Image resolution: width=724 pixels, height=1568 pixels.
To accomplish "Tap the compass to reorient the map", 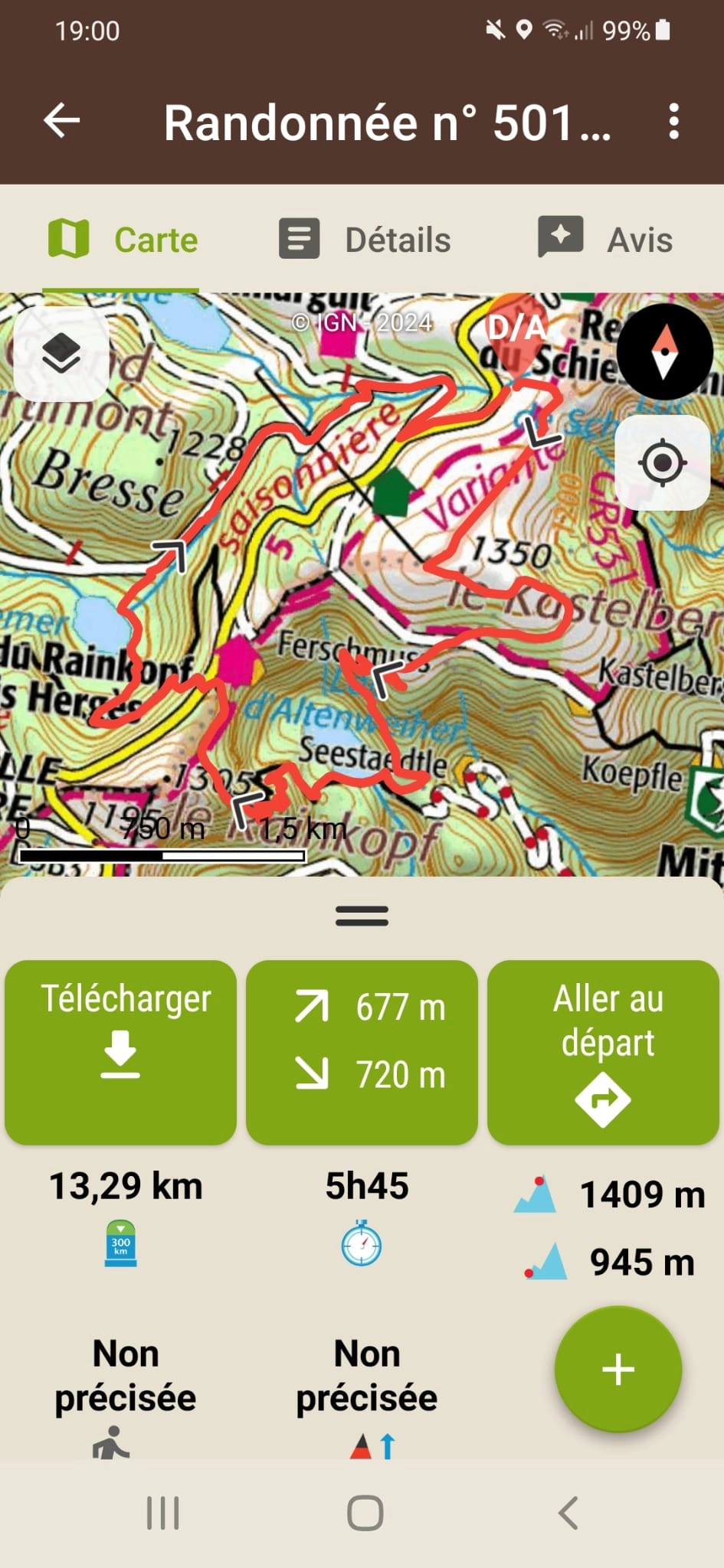I will coord(664,351).
